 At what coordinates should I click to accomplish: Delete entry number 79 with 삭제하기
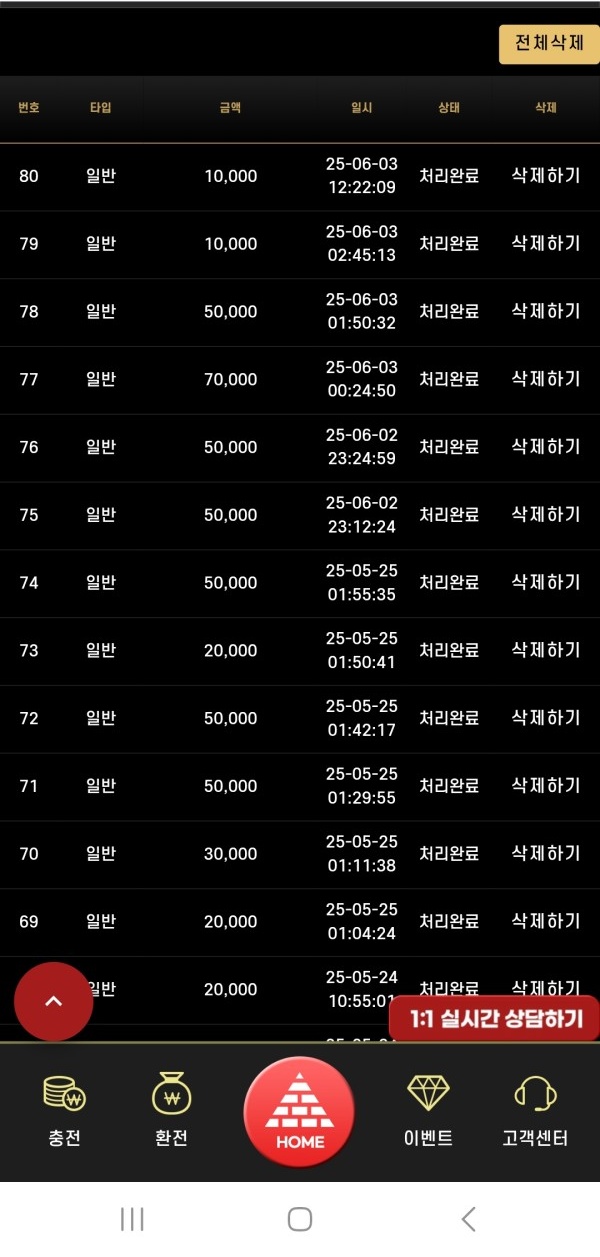click(x=546, y=243)
